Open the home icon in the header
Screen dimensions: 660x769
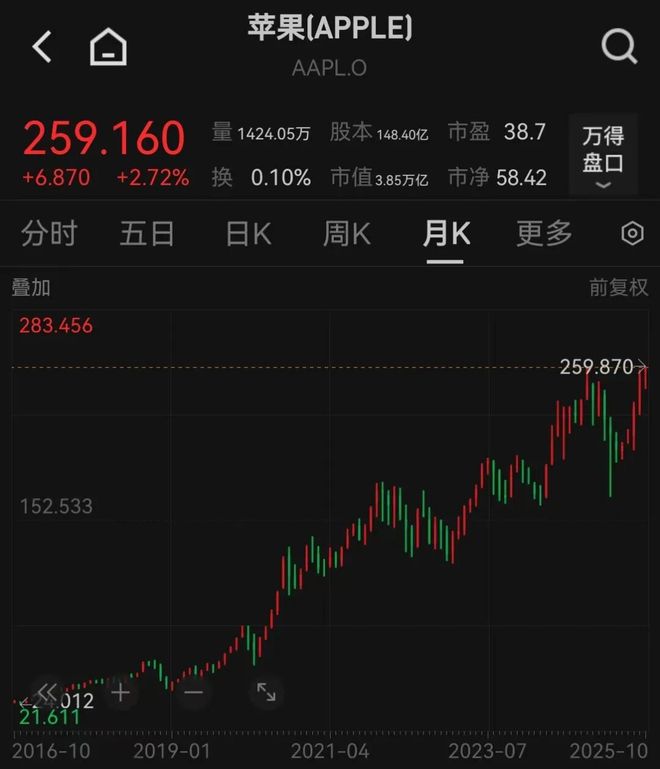coord(108,47)
